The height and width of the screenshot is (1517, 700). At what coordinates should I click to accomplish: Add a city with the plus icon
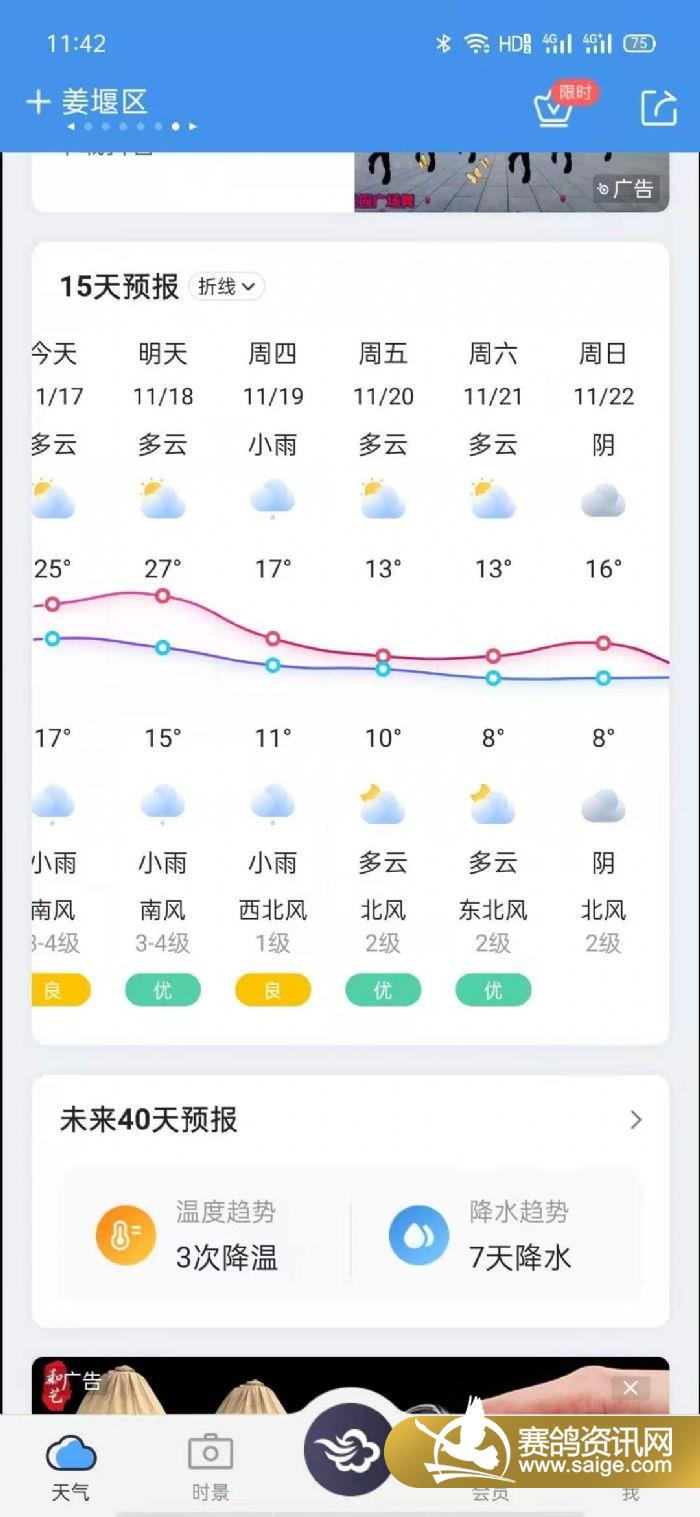(38, 102)
